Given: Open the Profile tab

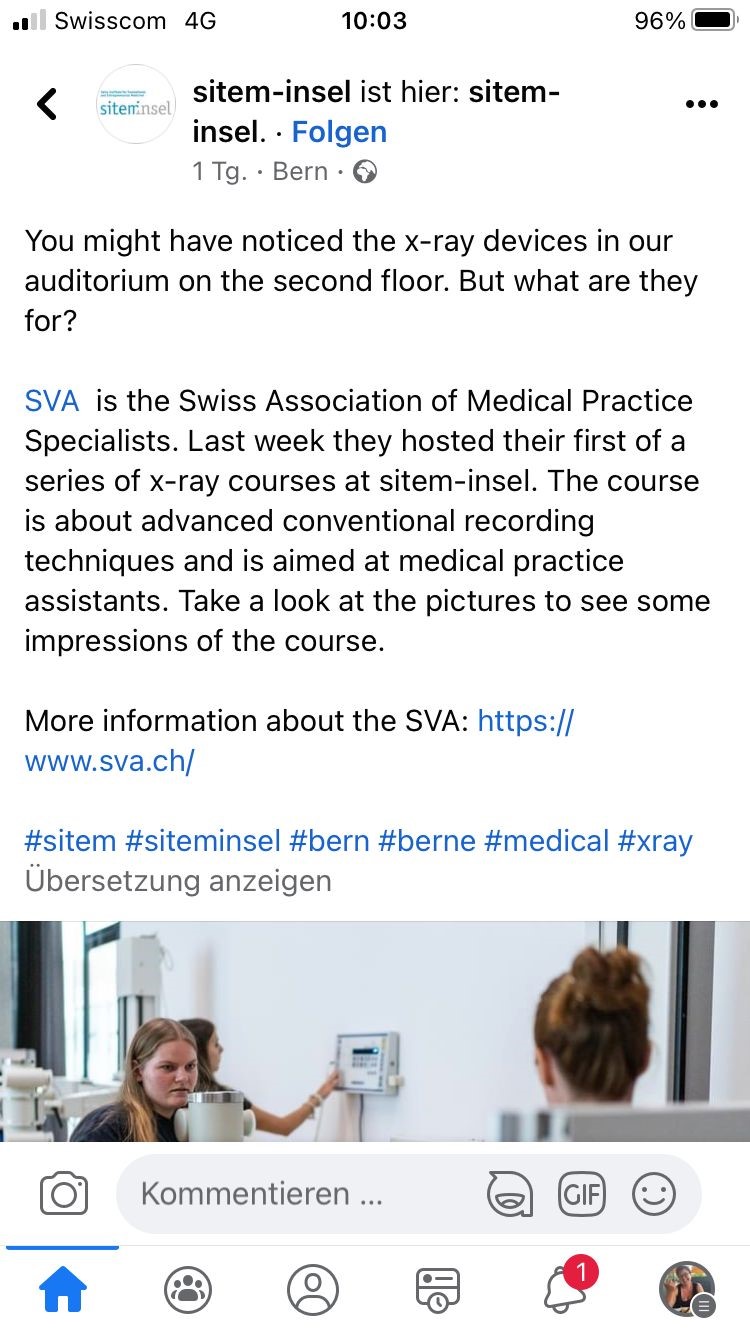Looking at the screenshot, I should (313, 1291).
